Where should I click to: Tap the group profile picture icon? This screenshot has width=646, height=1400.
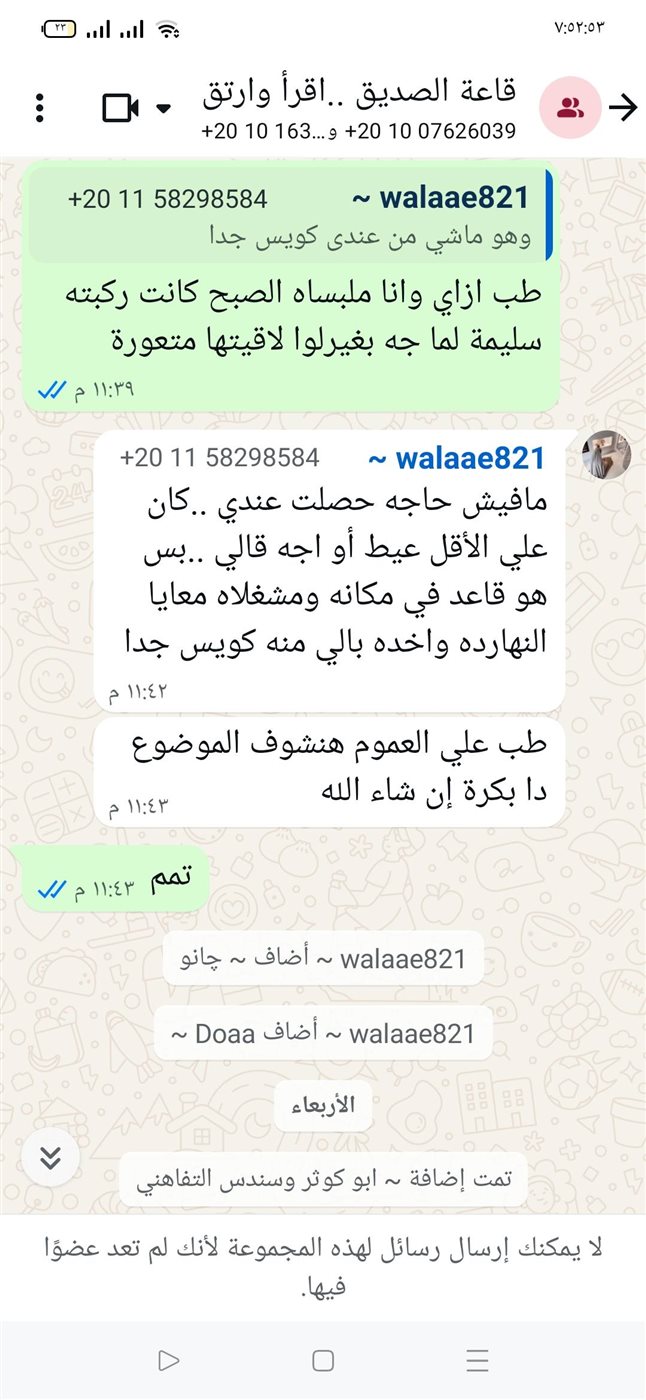click(570, 108)
